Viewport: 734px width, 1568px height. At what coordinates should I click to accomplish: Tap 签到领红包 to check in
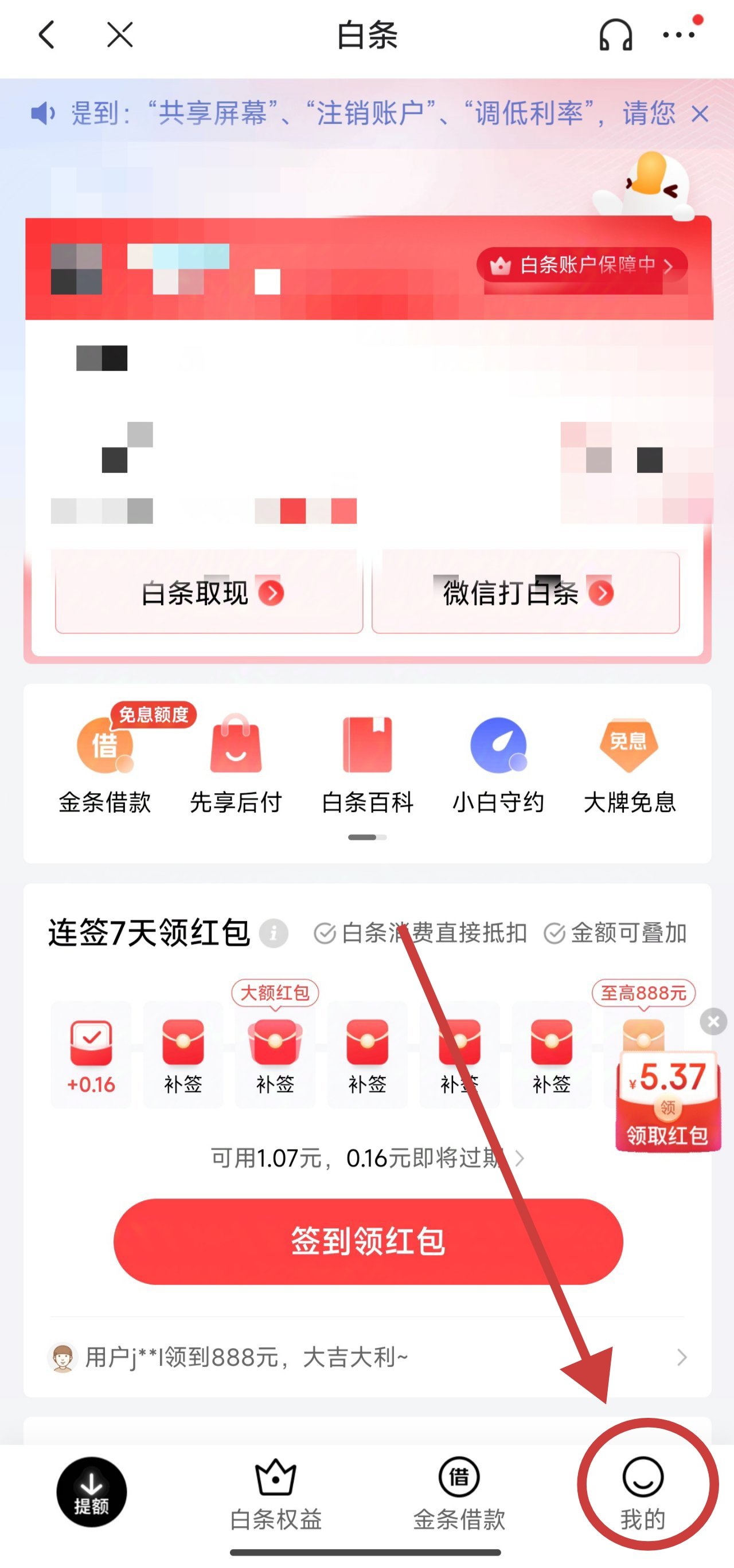[368, 1241]
